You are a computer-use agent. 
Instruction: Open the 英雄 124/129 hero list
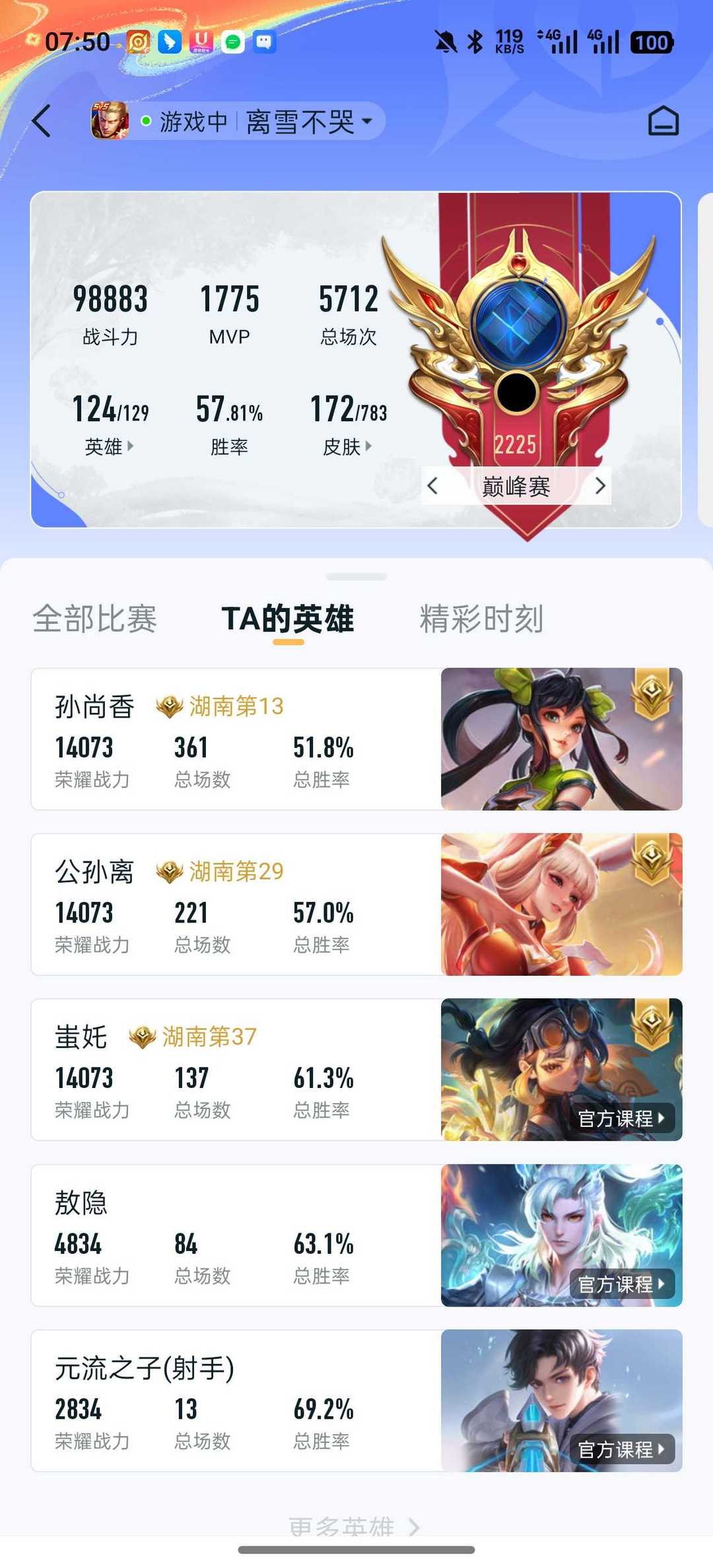(x=110, y=423)
